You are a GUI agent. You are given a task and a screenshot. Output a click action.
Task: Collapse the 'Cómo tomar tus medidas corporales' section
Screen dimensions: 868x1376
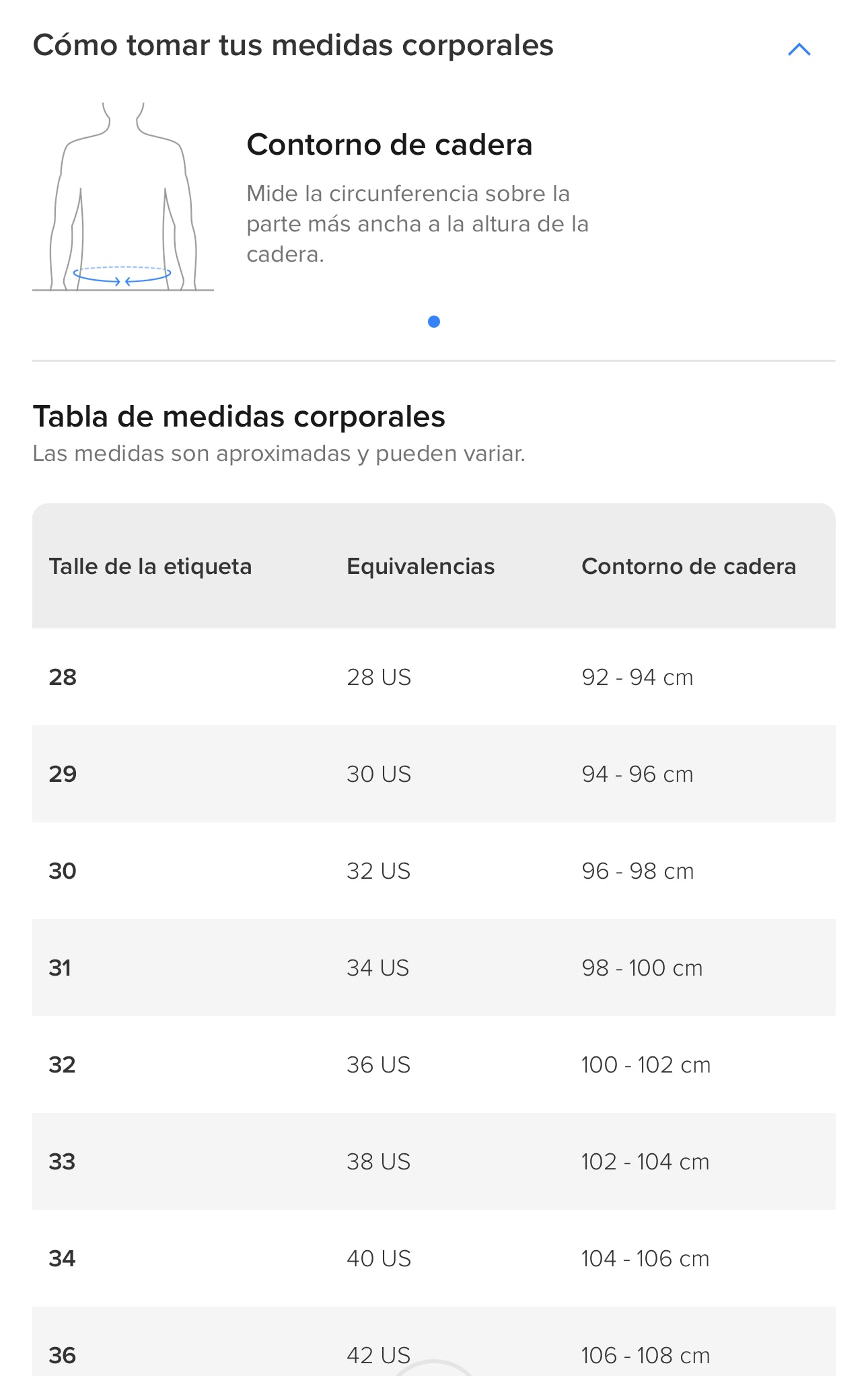[x=799, y=49]
